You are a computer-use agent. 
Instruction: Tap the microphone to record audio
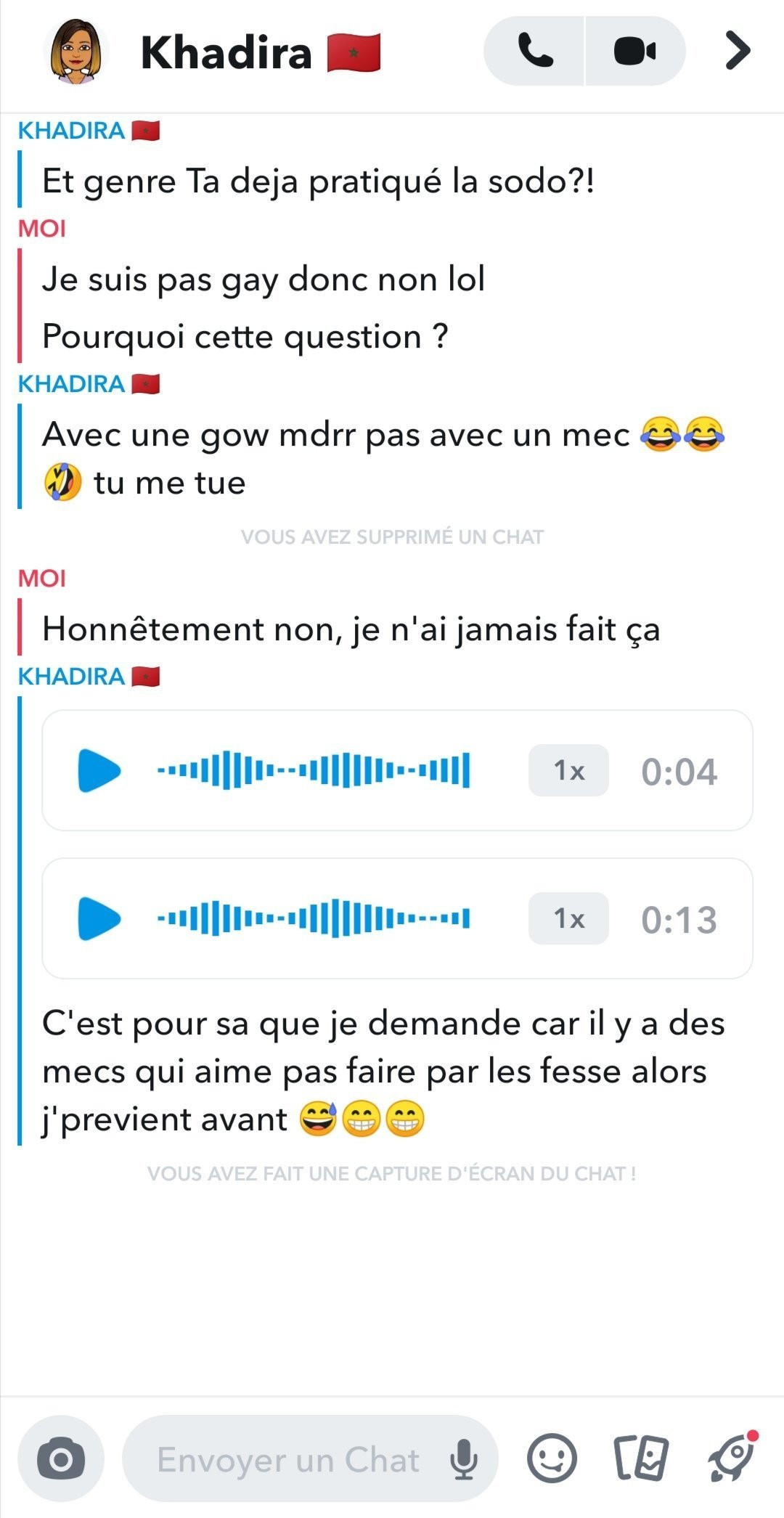pos(464,1459)
